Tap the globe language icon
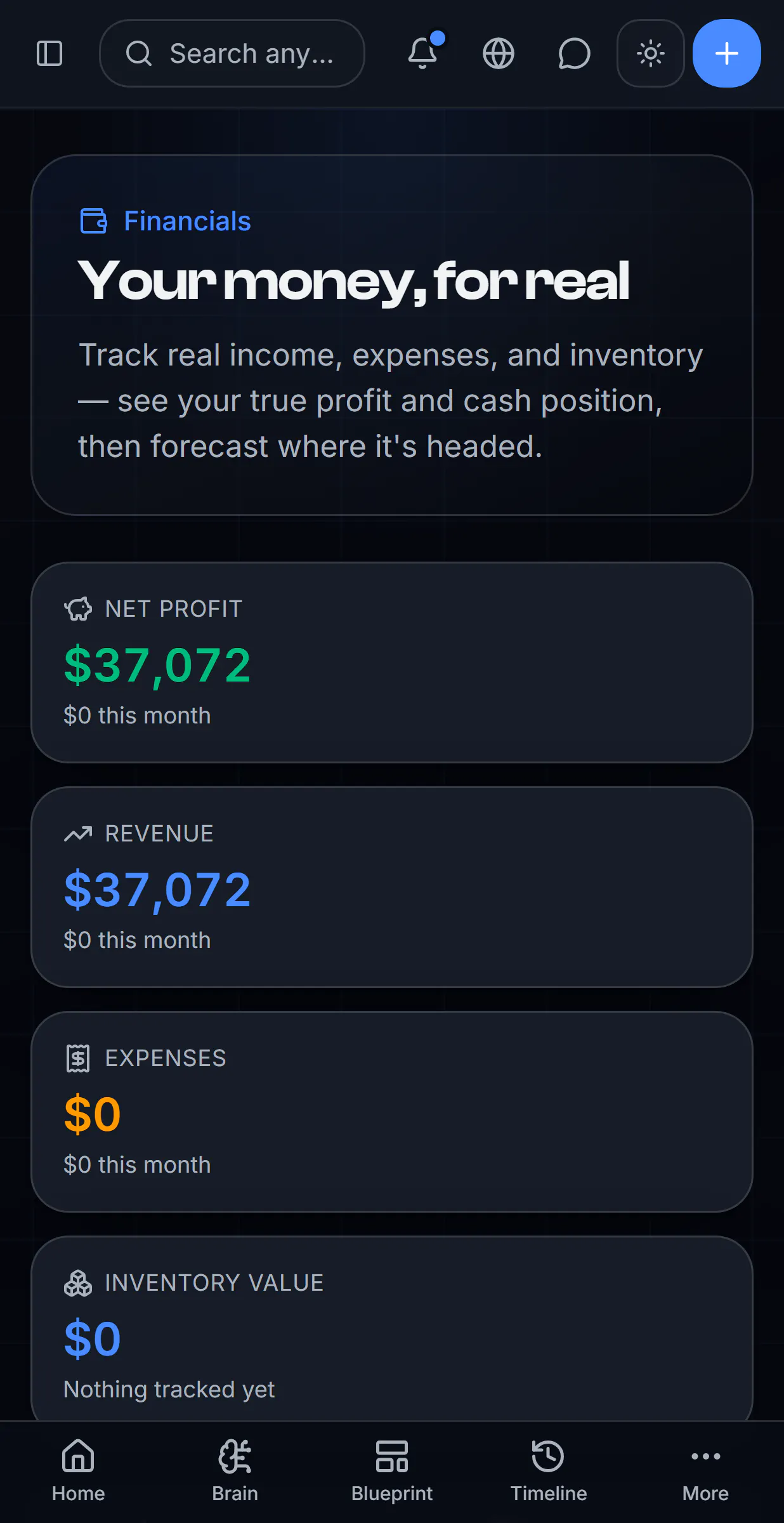 click(499, 53)
